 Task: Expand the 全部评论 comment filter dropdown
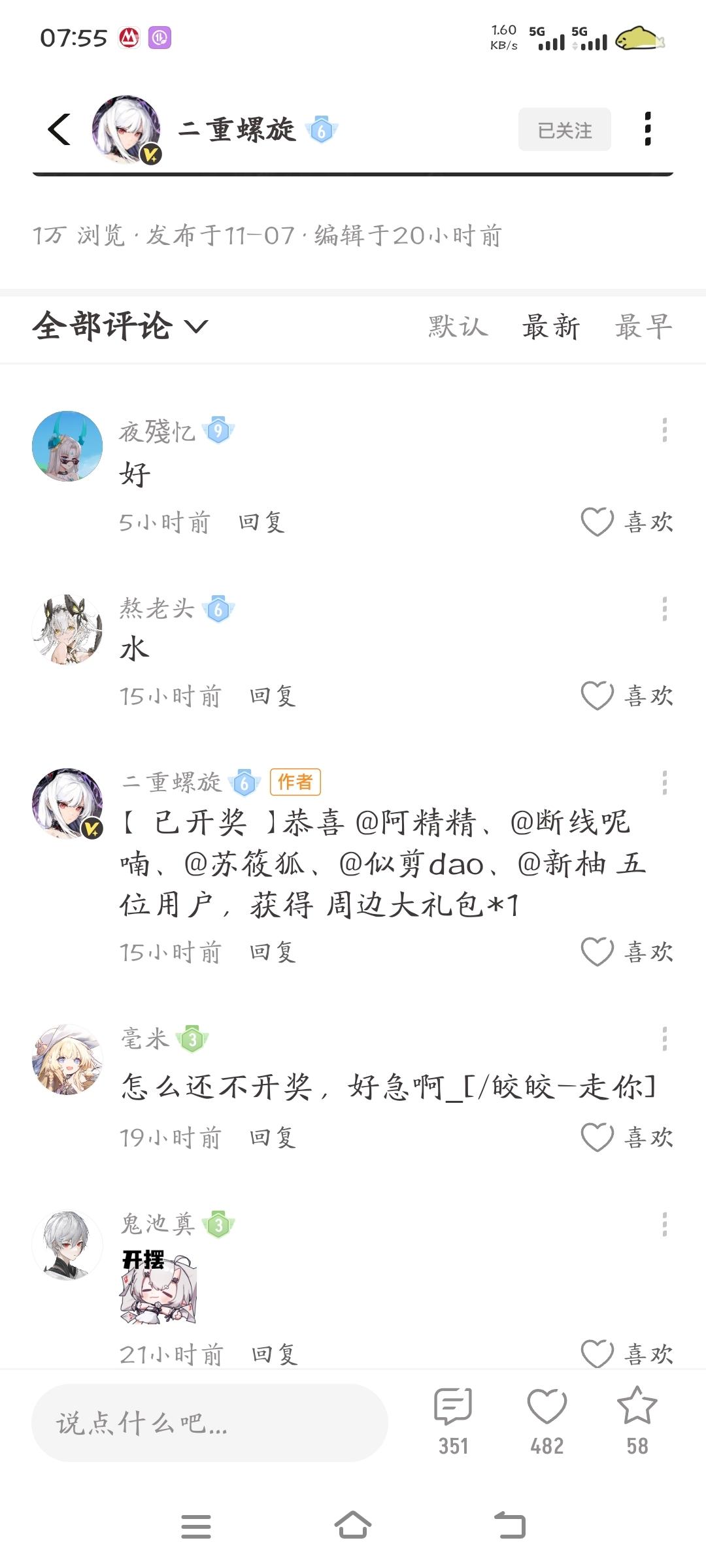pyautogui.click(x=121, y=326)
